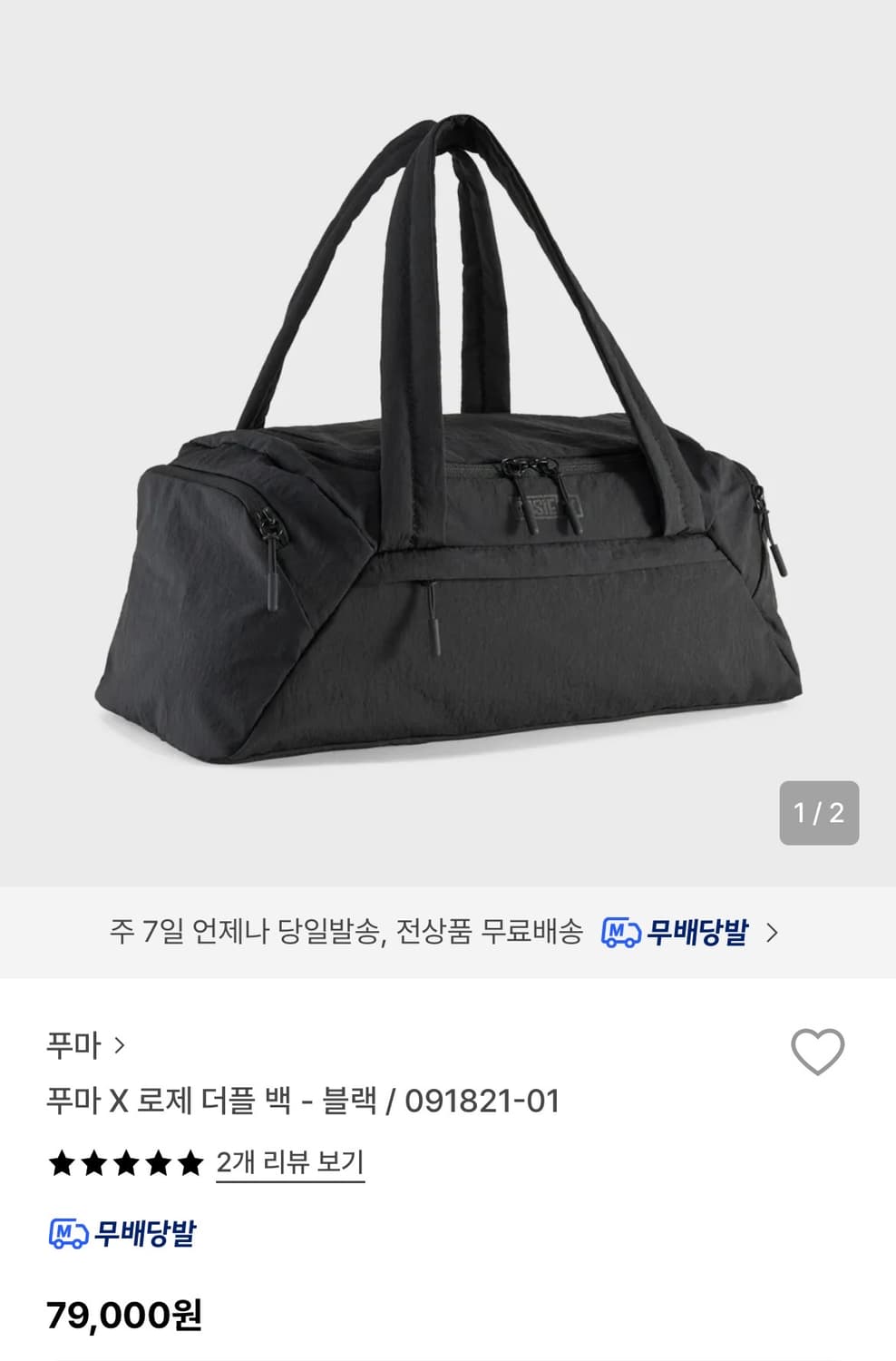Tap the first star in the rating
Screen dimensions: 896x1361
(x=60, y=1160)
